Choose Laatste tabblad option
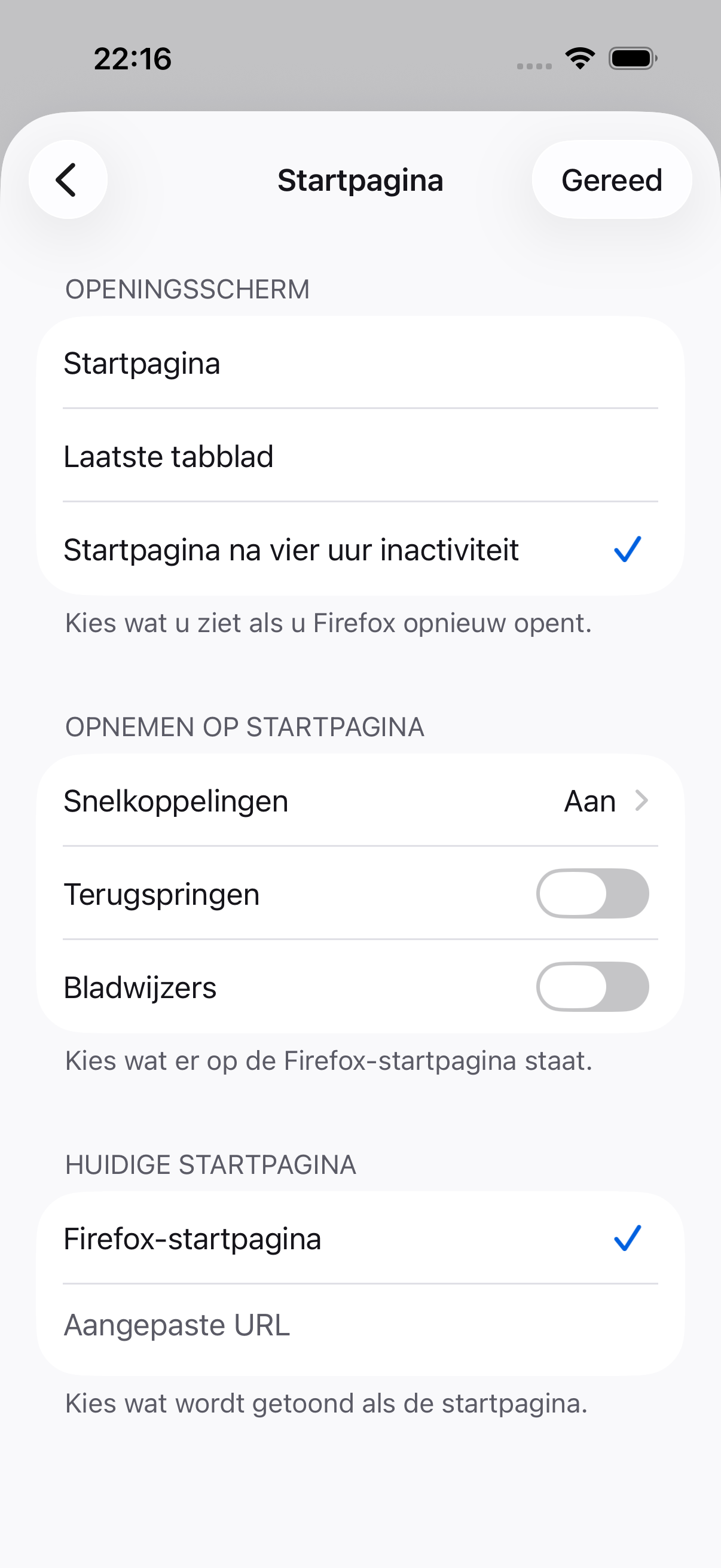This screenshot has height=1568, width=721. 360,456
